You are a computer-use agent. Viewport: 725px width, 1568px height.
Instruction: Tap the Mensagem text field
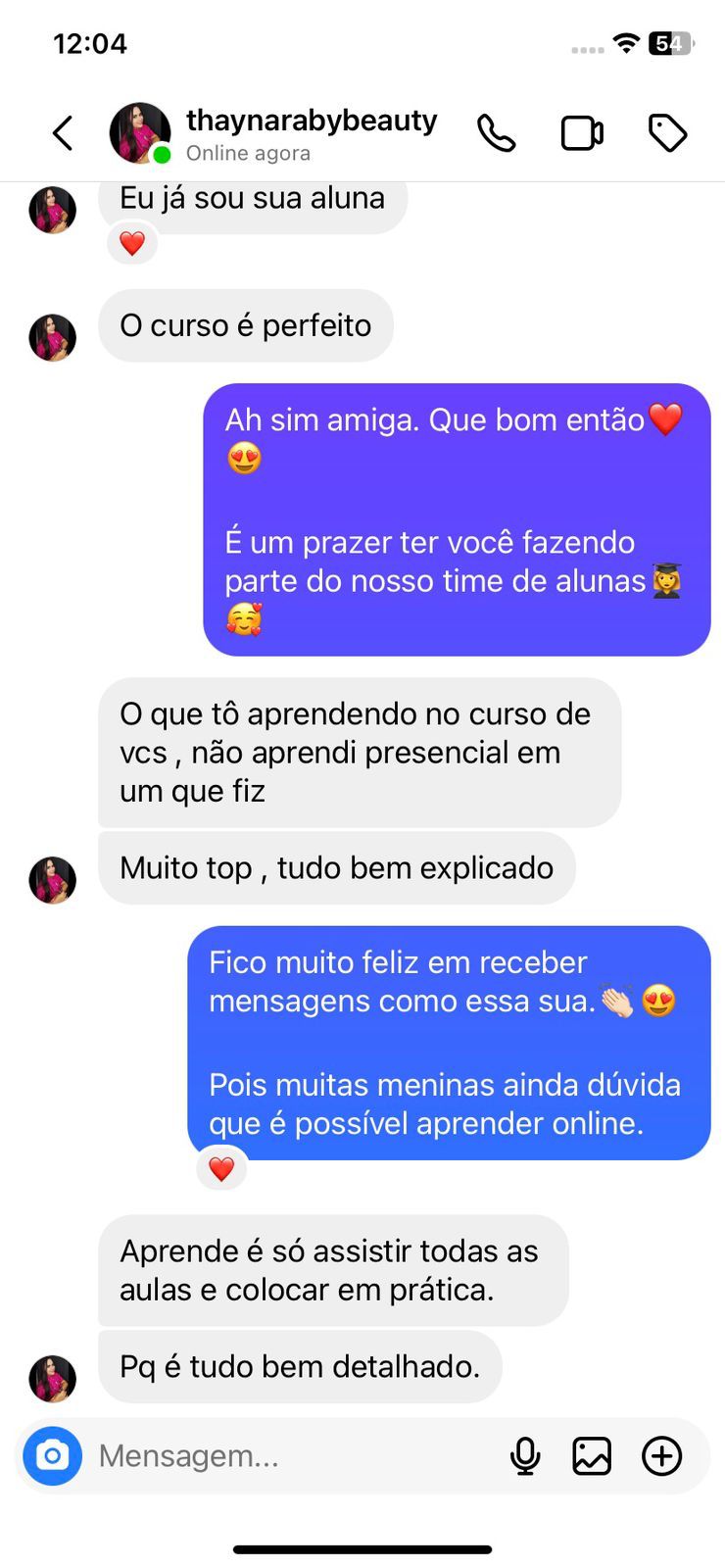click(x=294, y=1455)
